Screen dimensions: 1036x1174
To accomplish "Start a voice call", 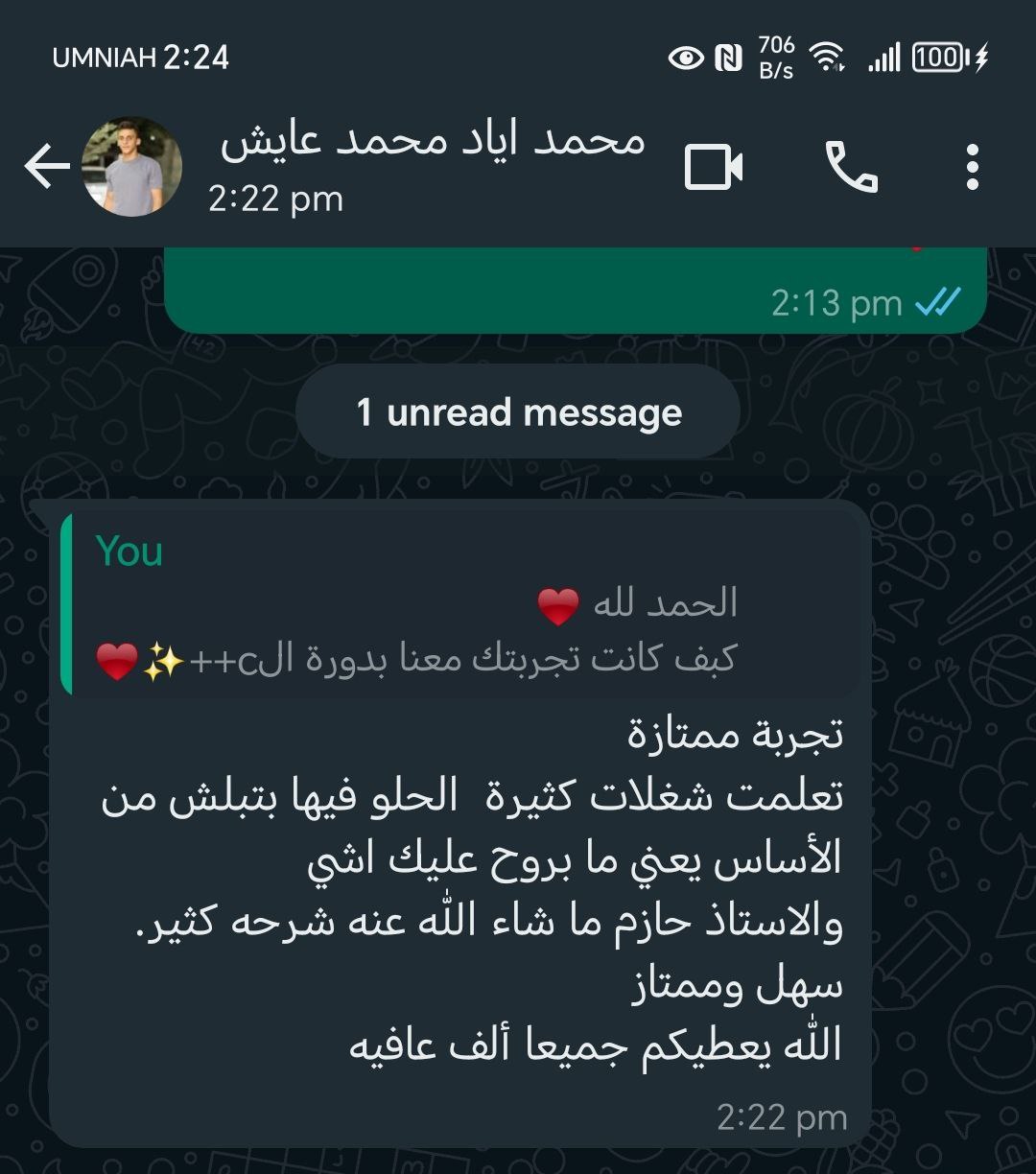I will pyautogui.click(x=851, y=168).
